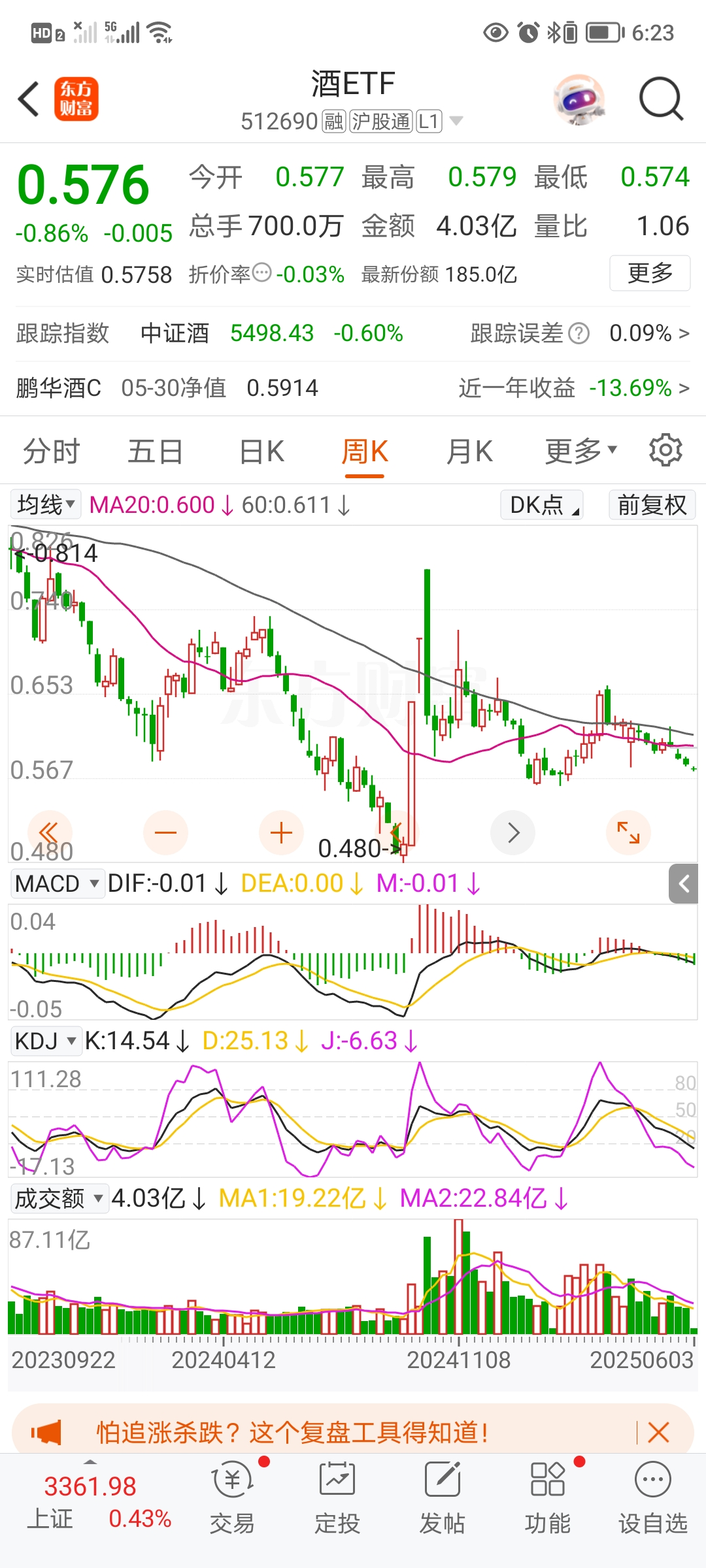Open the search magnifier icon
The width and height of the screenshot is (706, 1568).
[x=661, y=99]
